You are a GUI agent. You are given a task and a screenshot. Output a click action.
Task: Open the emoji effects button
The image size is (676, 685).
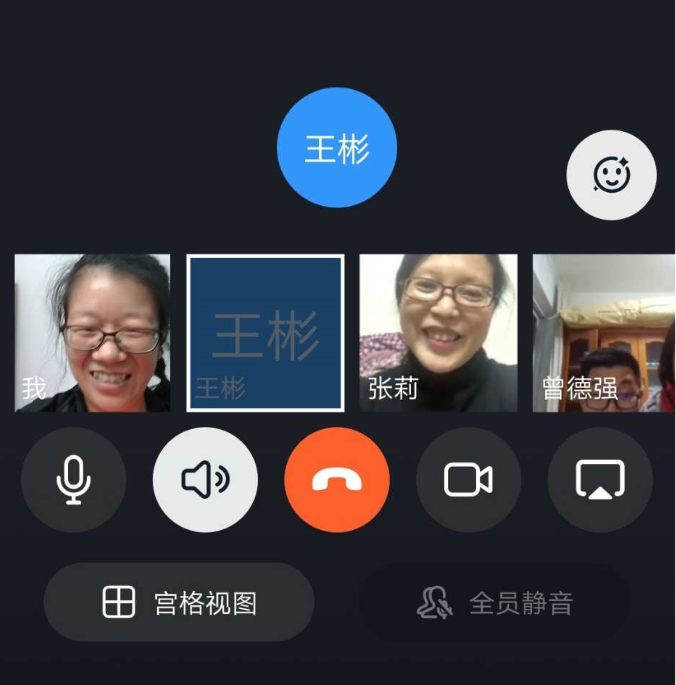point(611,175)
